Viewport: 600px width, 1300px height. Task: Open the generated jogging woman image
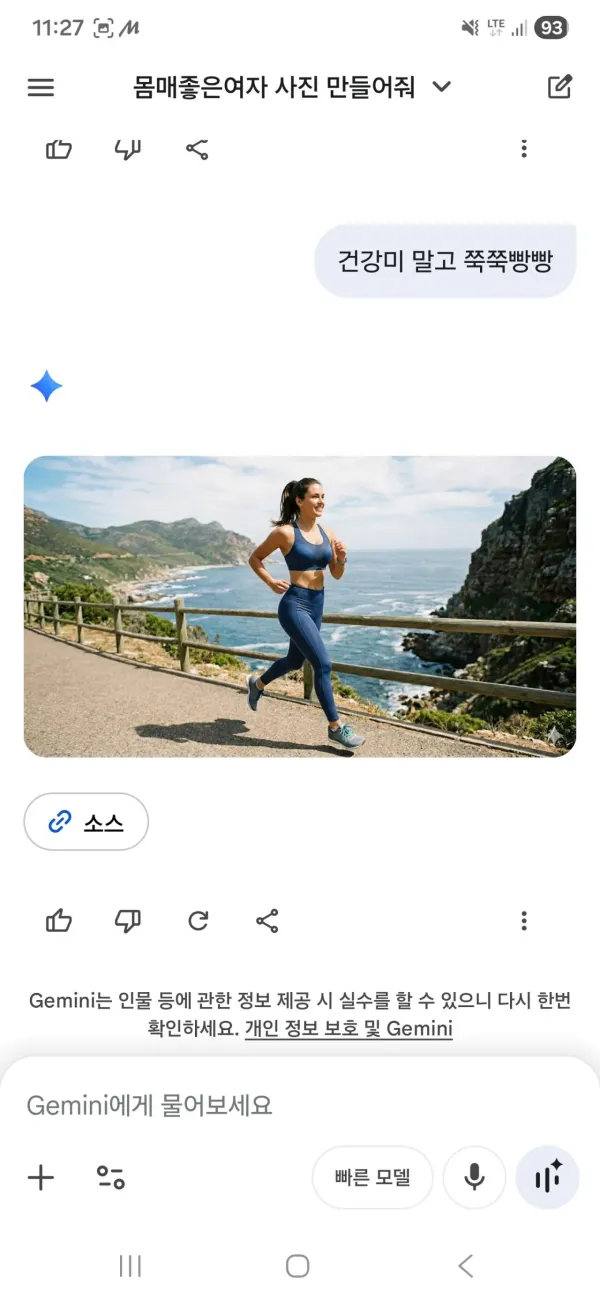pos(300,606)
